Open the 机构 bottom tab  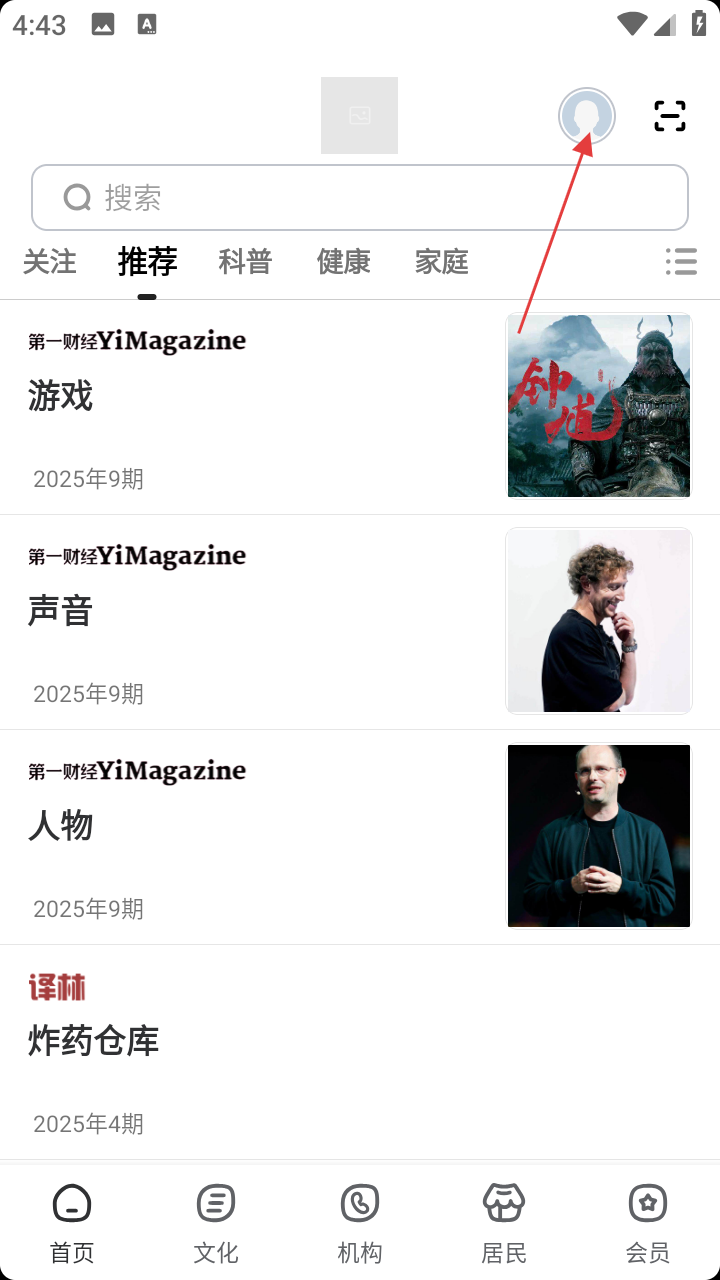coord(360,1223)
